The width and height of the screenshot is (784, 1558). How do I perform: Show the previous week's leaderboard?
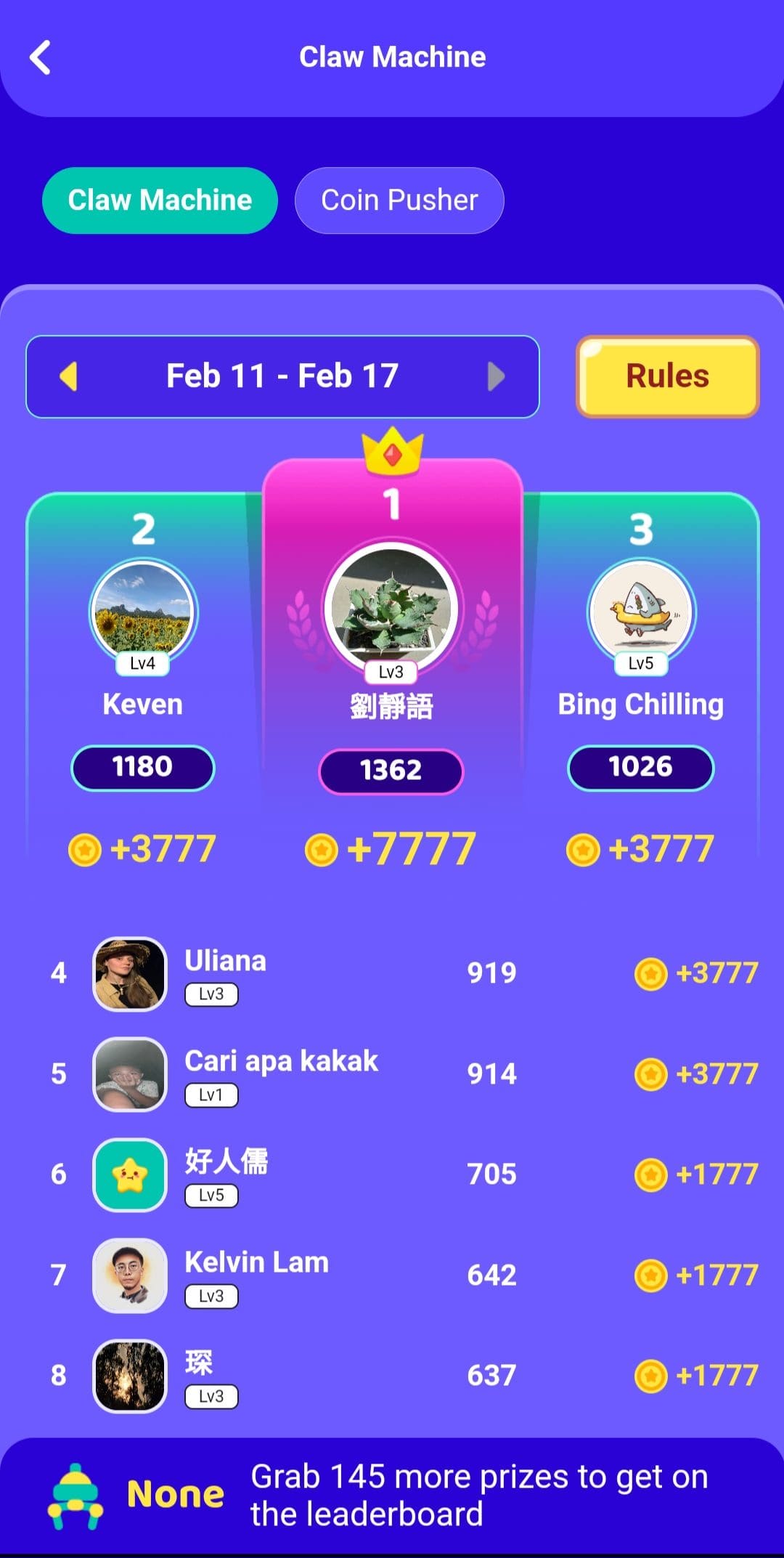(x=69, y=376)
